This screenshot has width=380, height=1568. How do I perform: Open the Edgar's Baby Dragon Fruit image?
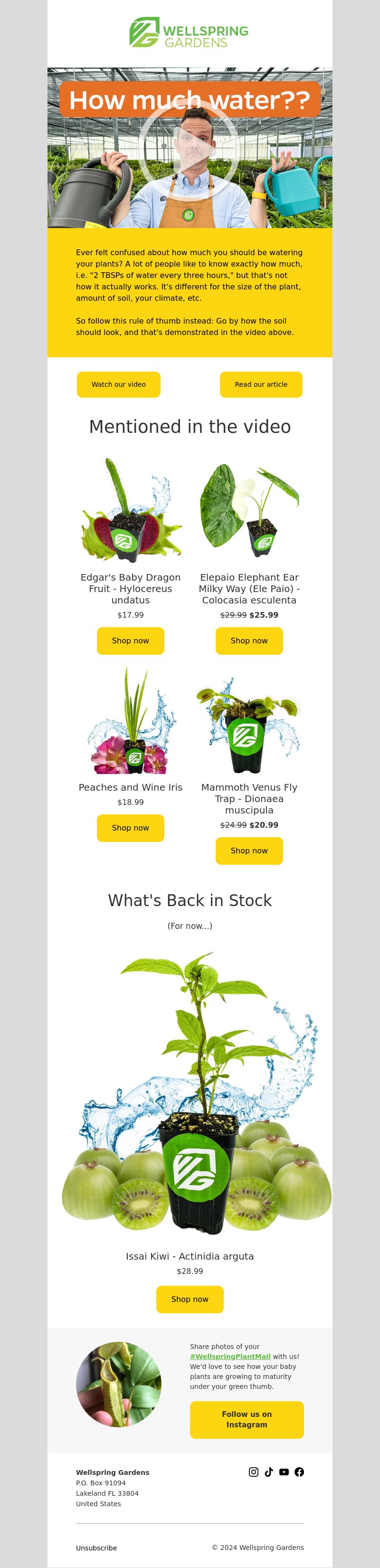click(130, 511)
